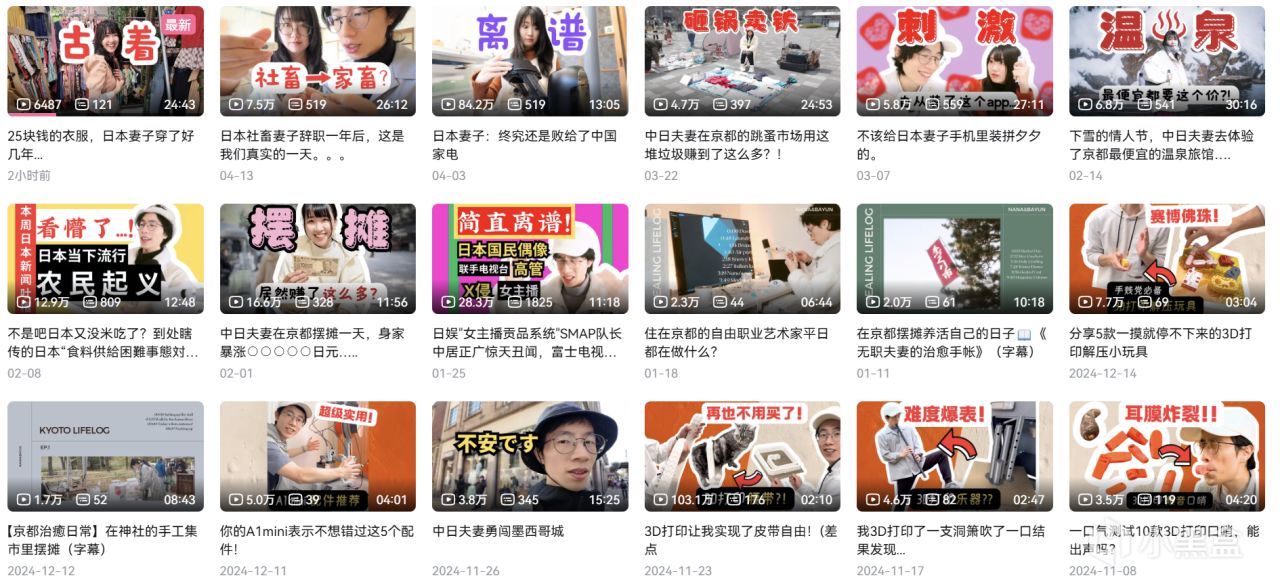Open the 京都治愈日常 handmade market video
The height and width of the screenshot is (582, 1280).
(x=105, y=457)
